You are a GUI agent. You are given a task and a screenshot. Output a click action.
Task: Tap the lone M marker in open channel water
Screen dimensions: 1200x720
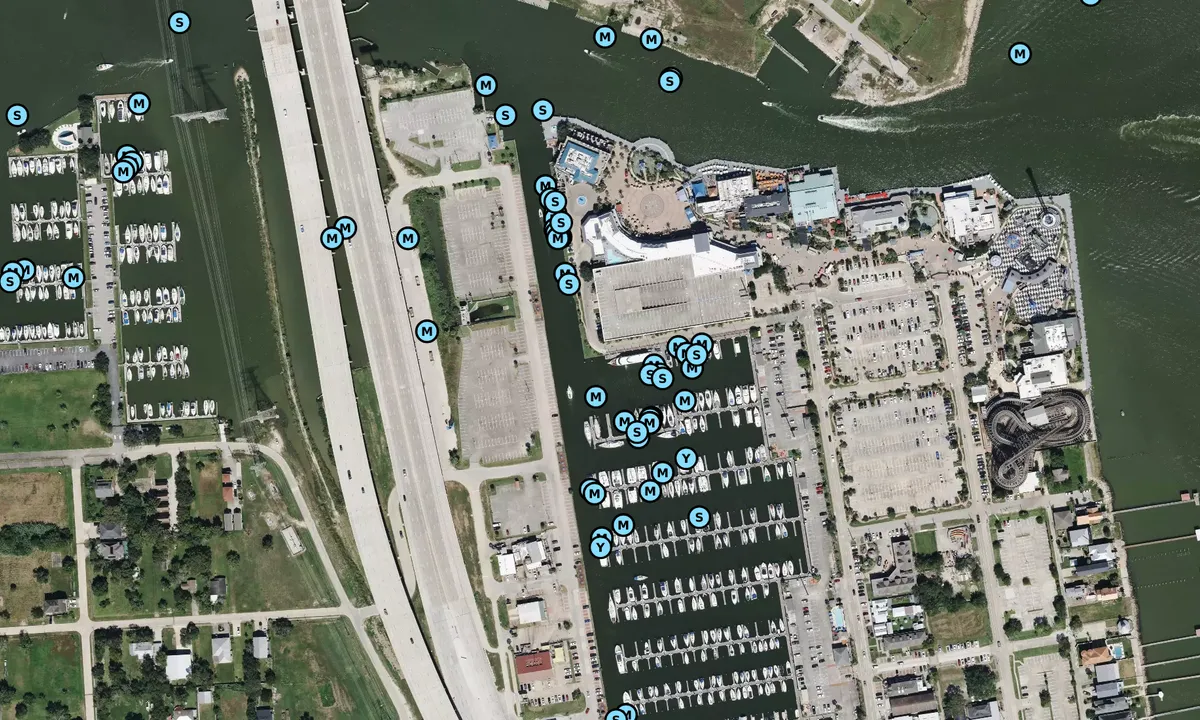[x=1019, y=54]
